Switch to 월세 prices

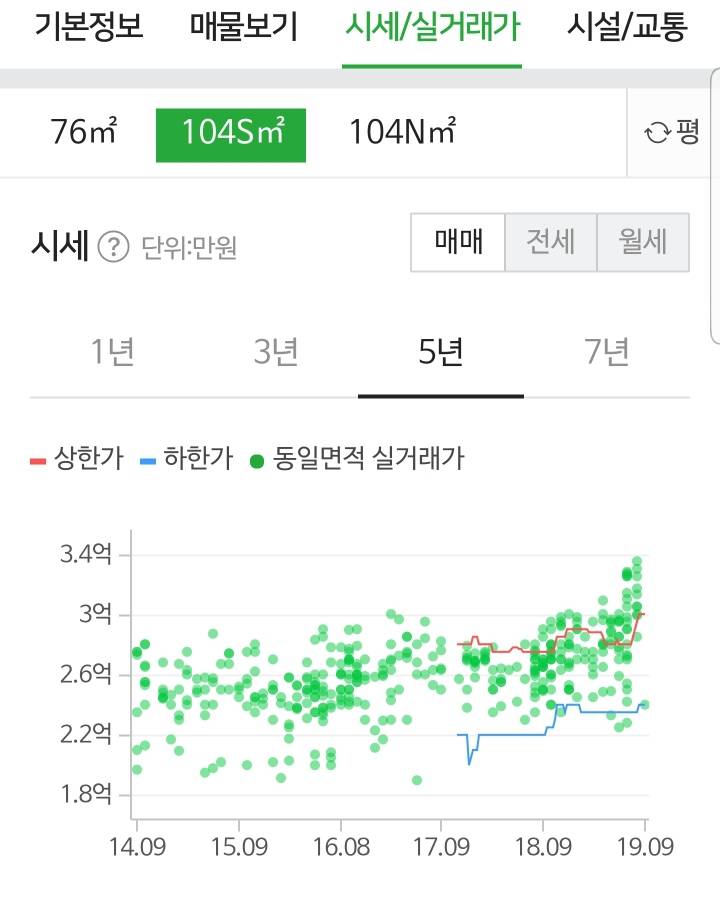[x=643, y=241]
